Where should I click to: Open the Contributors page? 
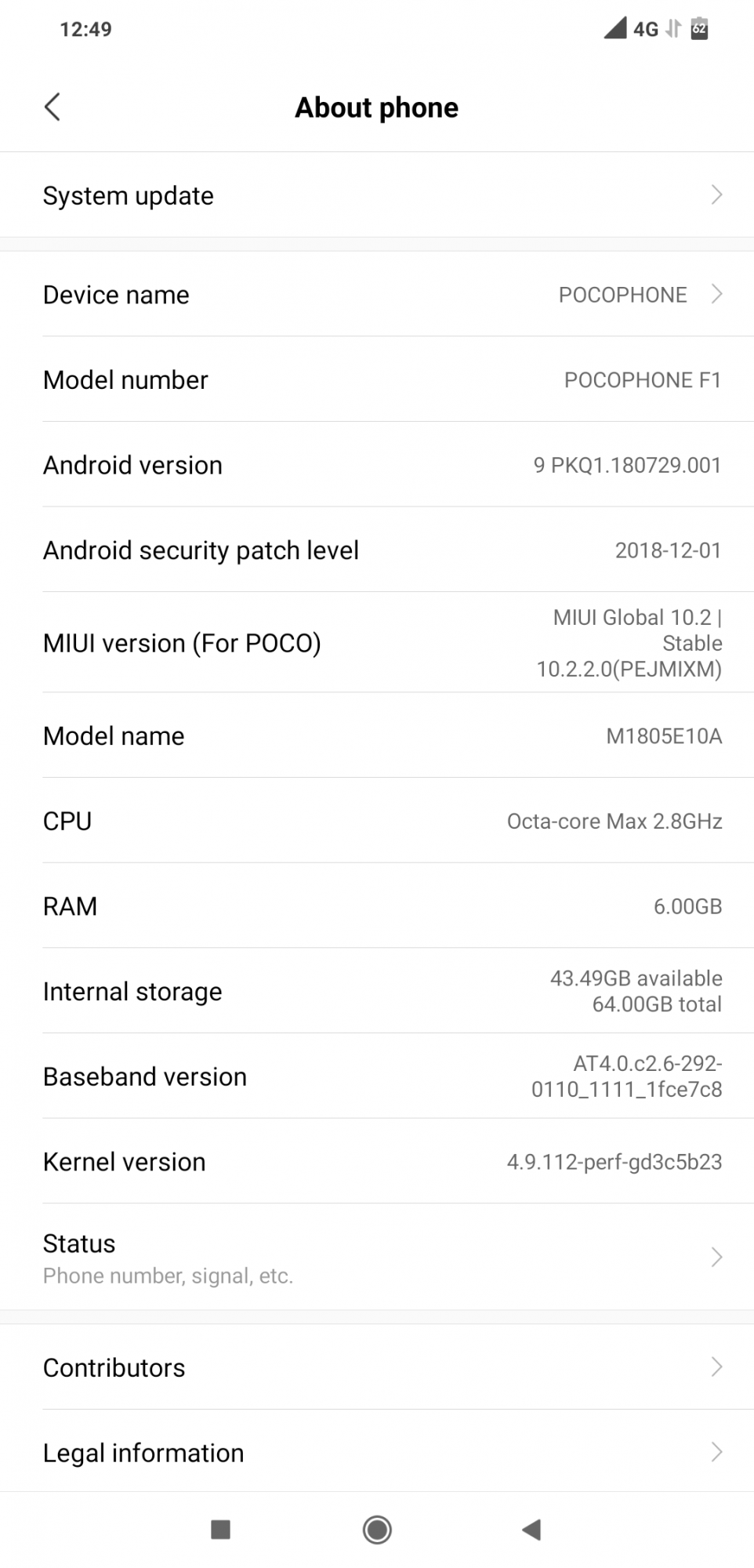pyautogui.click(x=377, y=1368)
